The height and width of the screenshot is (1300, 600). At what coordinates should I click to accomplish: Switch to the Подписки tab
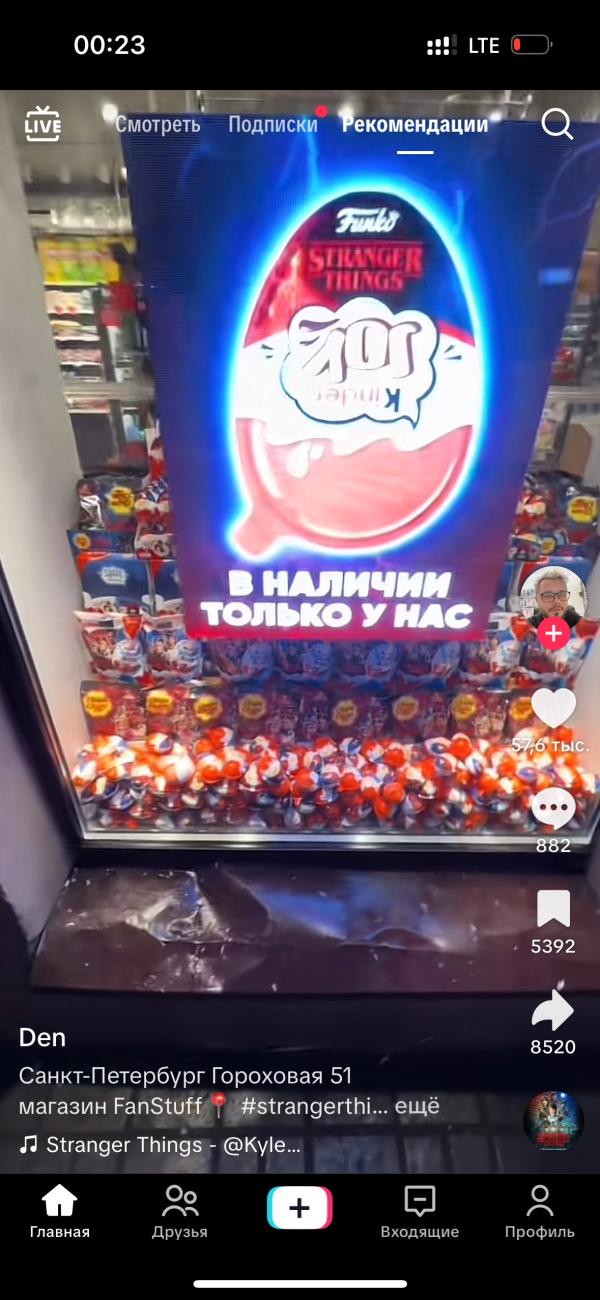(x=272, y=124)
